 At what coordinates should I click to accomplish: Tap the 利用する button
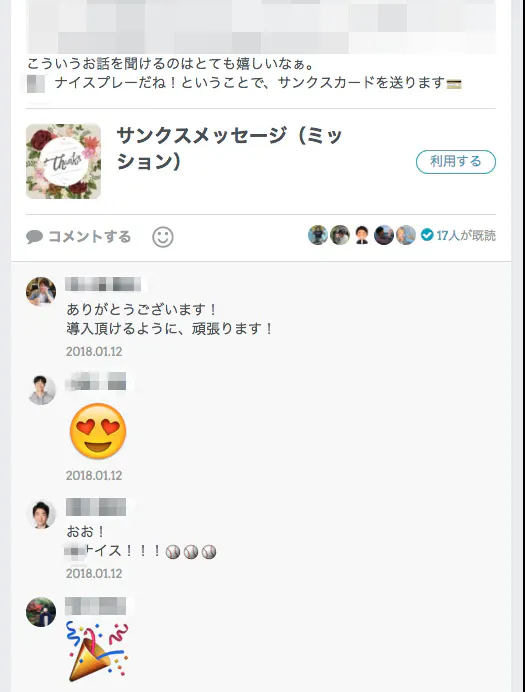pos(456,162)
